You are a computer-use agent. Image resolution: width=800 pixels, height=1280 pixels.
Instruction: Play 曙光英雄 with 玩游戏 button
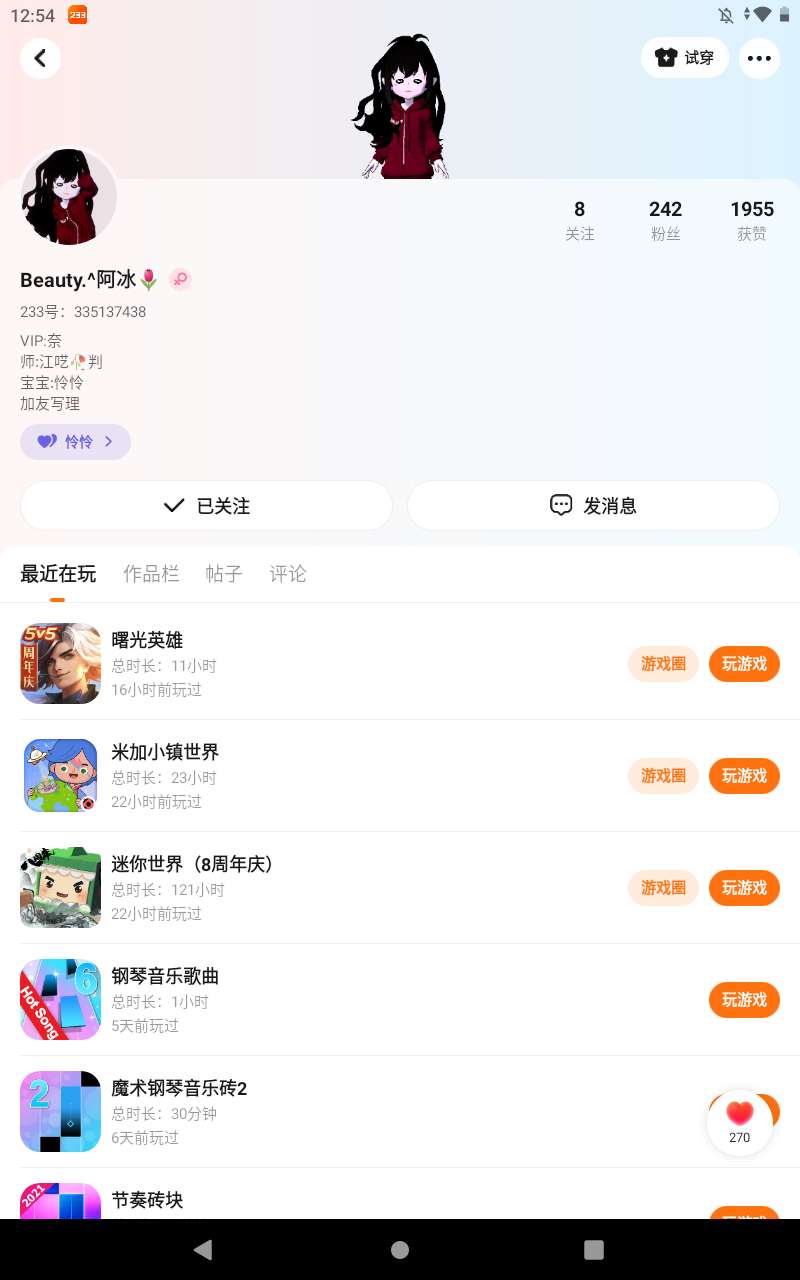click(744, 664)
